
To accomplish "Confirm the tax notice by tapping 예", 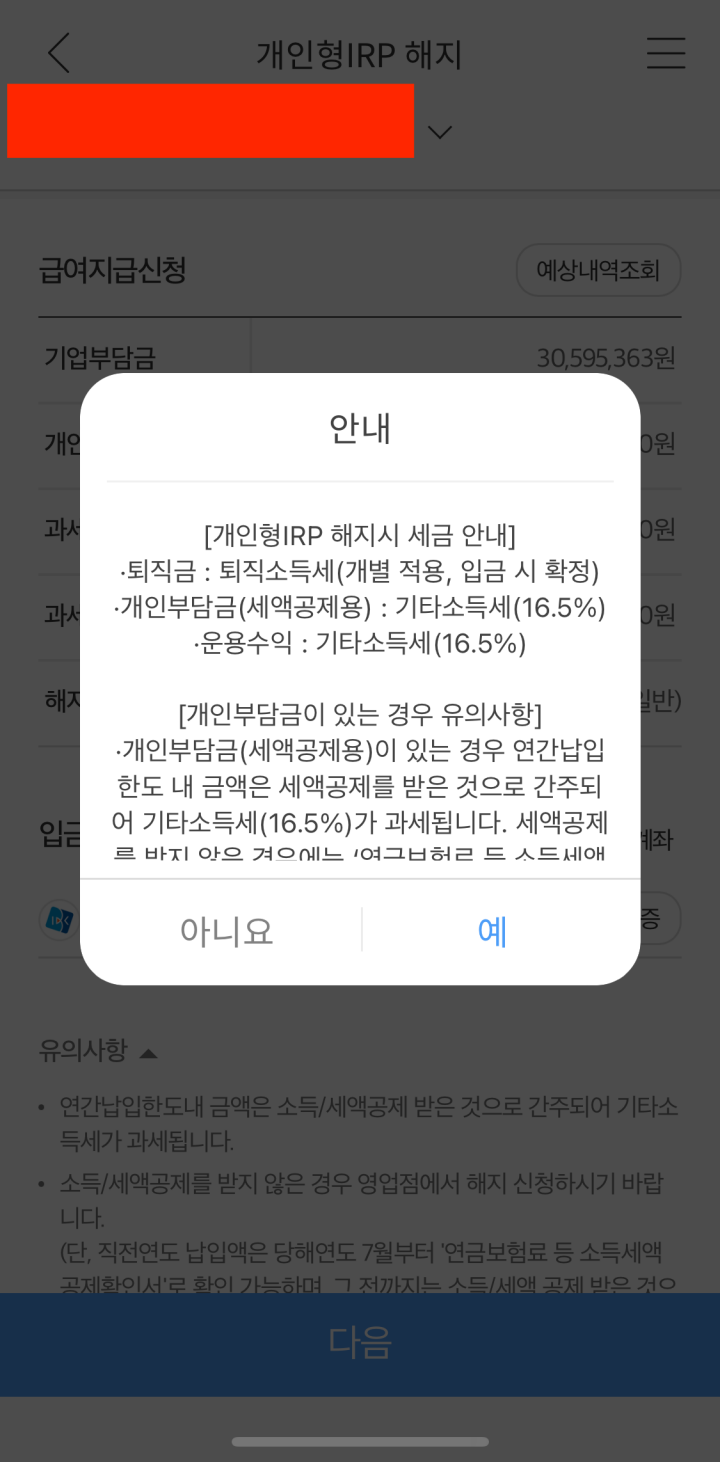I will coord(490,930).
